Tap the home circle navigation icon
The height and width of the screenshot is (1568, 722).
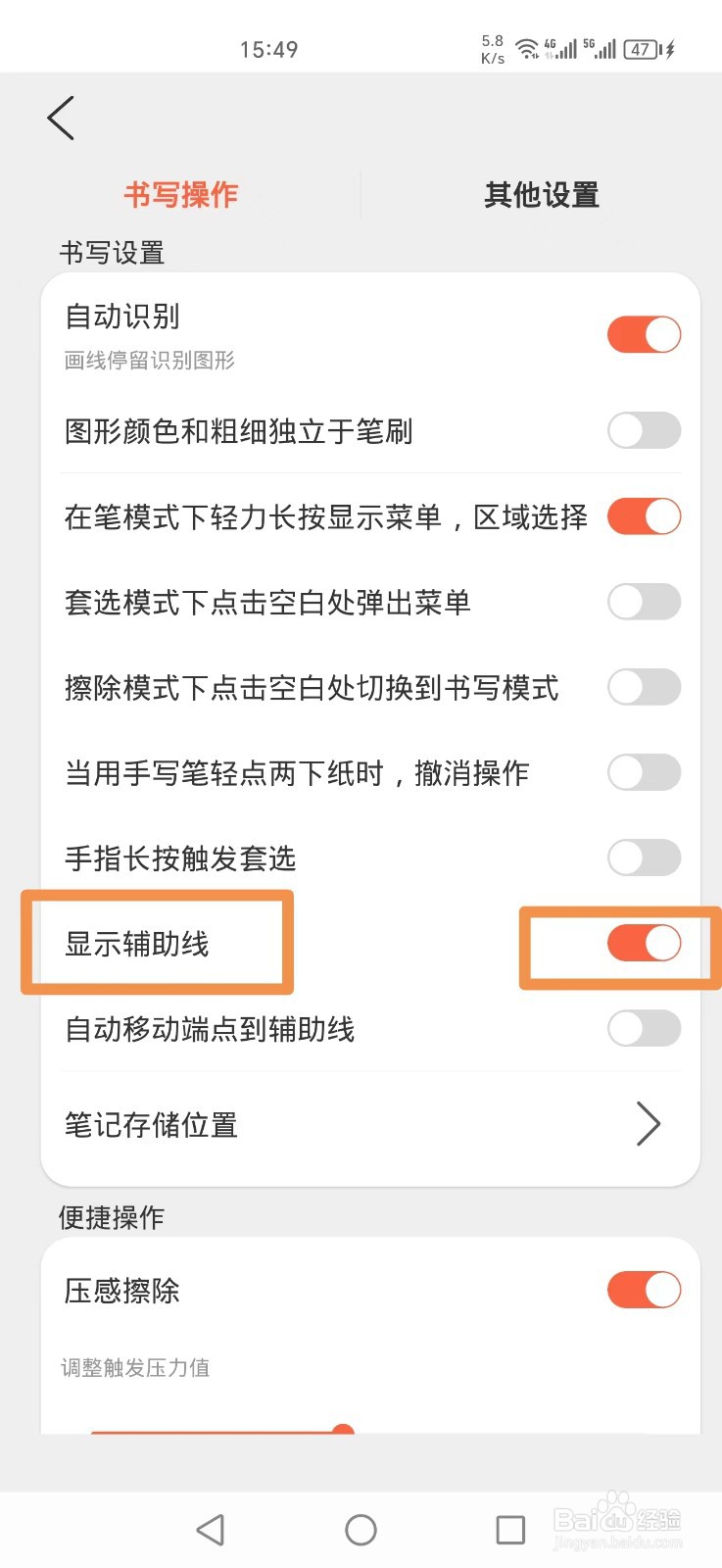point(361,1529)
